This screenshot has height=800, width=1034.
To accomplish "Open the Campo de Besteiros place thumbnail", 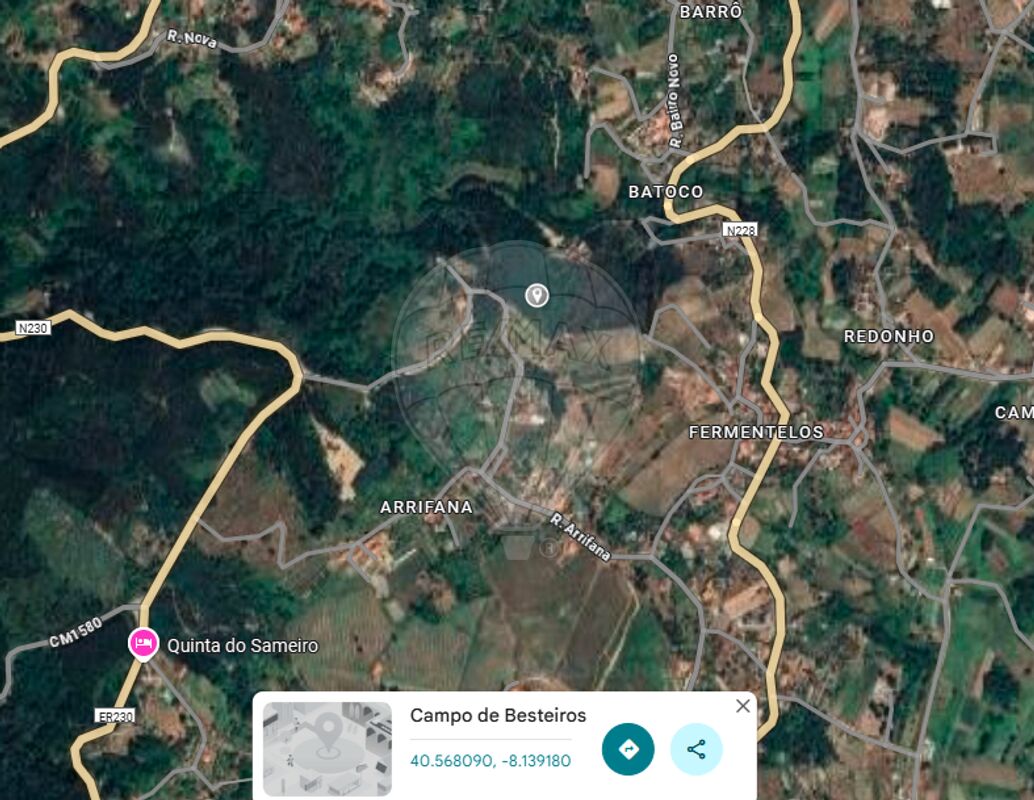I will 327,749.
